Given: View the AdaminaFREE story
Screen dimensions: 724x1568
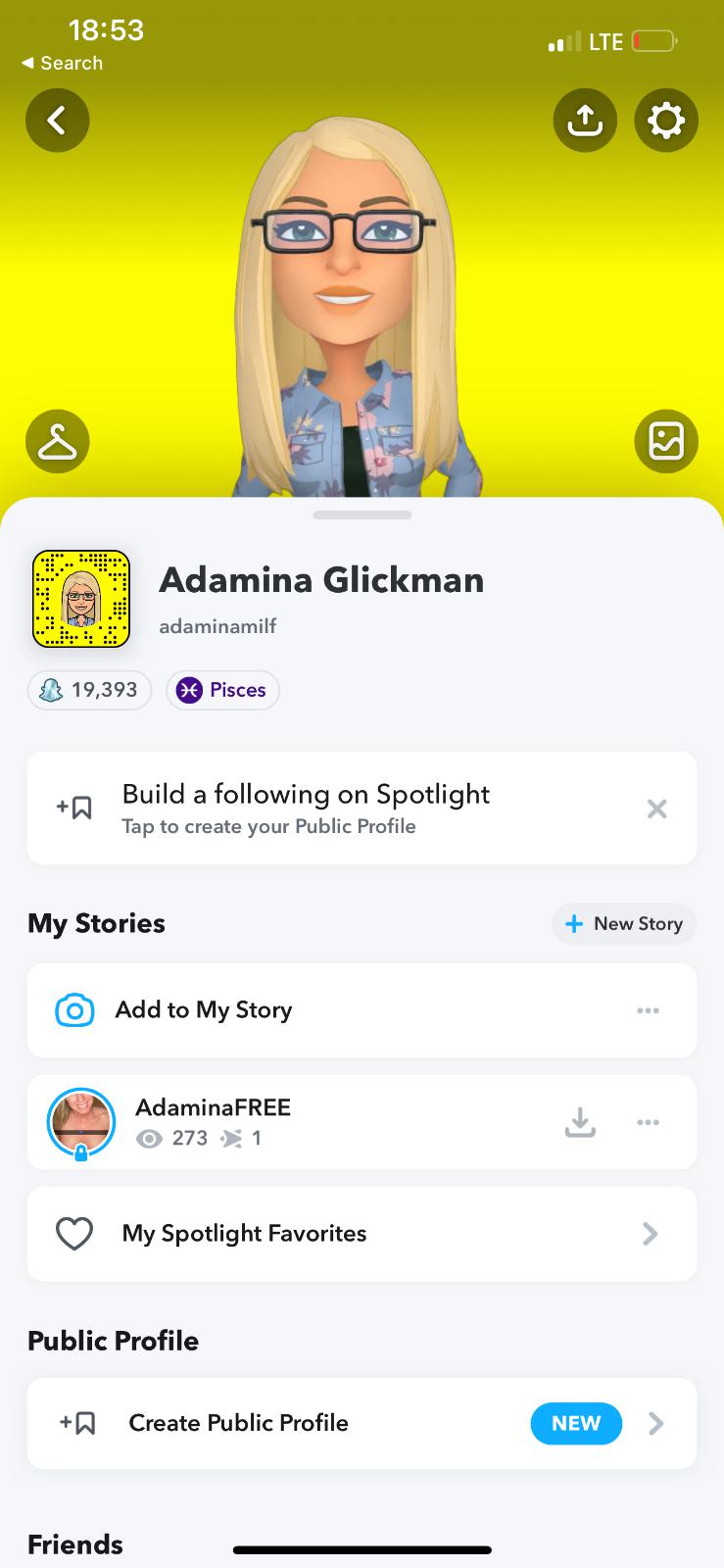Looking at the screenshot, I should [x=213, y=1122].
